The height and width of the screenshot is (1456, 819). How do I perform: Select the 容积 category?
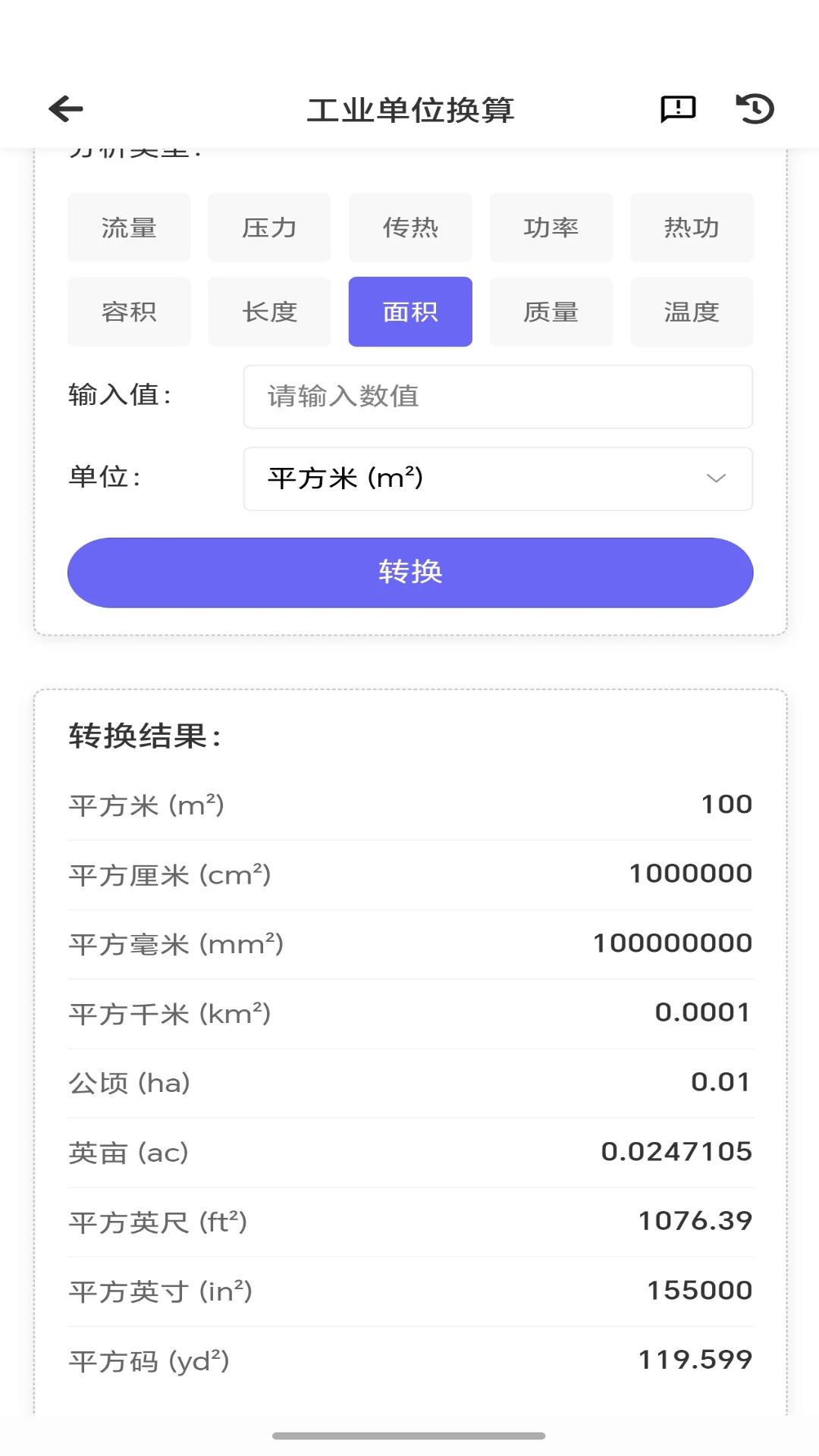tap(128, 311)
